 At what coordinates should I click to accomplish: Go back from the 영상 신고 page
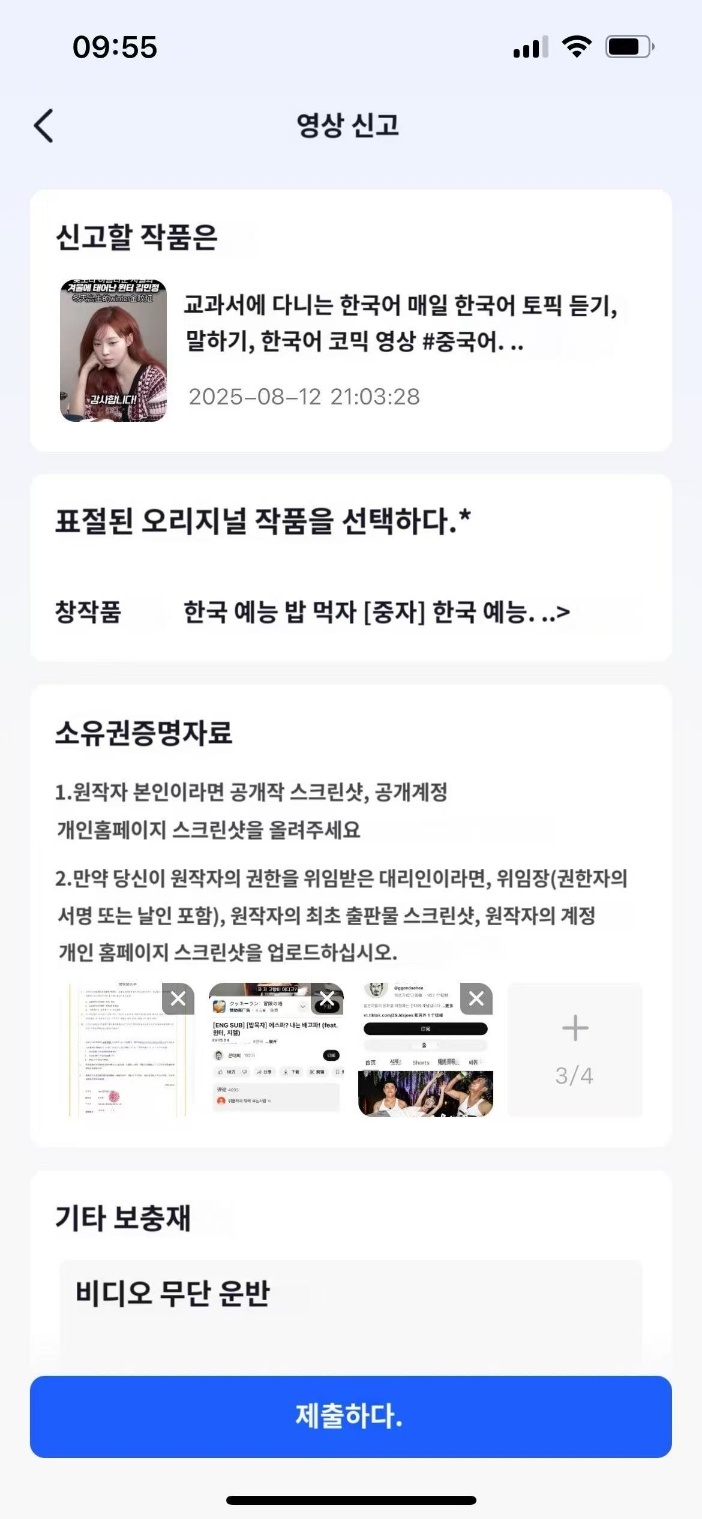(x=43, y=126)
